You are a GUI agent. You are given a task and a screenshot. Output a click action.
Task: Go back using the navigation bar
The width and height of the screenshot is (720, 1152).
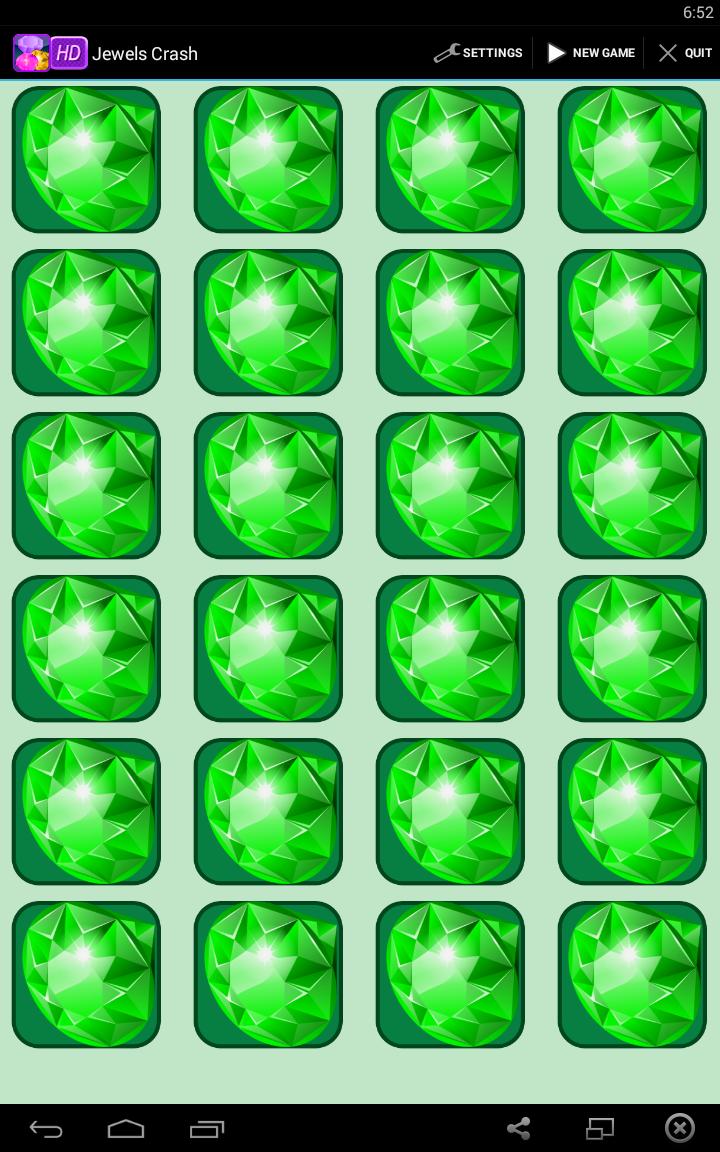46,1129
